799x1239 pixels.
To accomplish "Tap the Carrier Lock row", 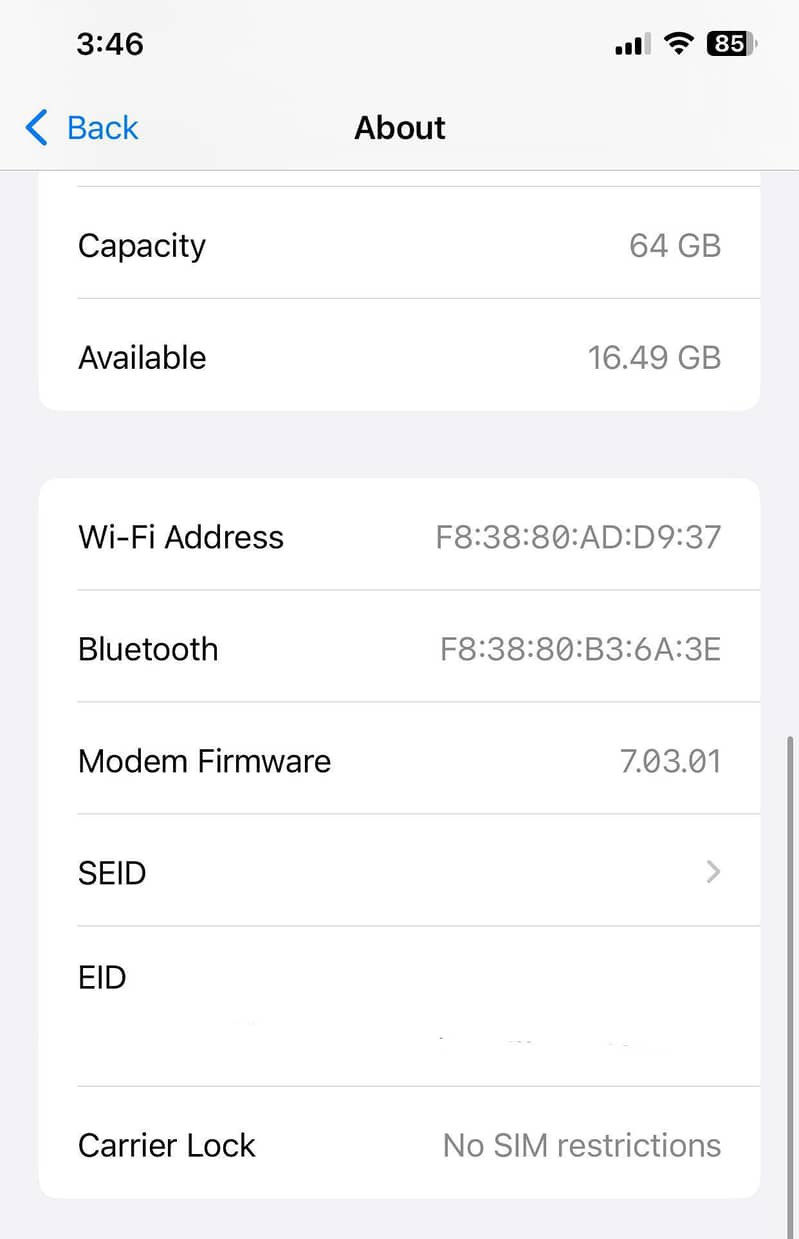I will pyautogui.click(x=400, y=1145).
